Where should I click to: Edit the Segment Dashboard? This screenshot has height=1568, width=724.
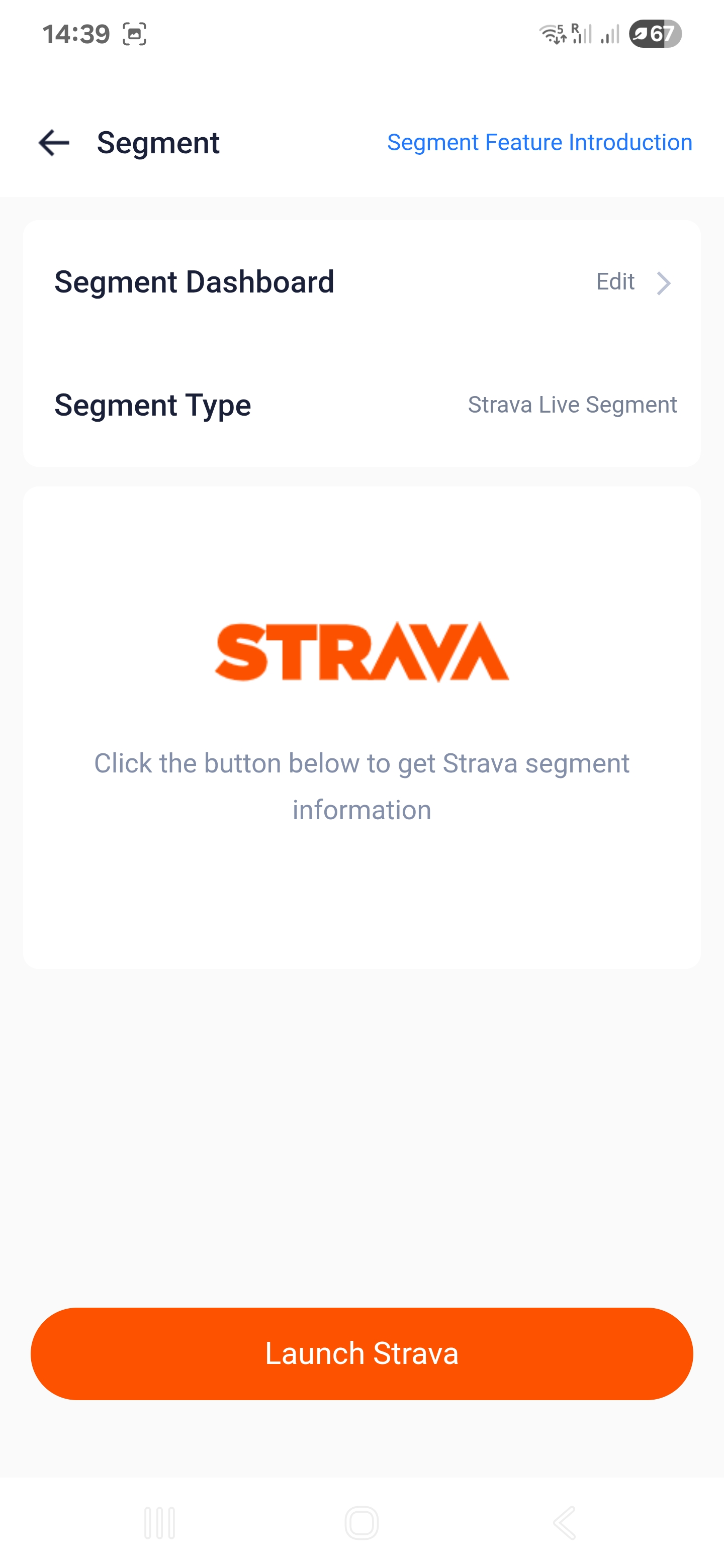pos(633,282)
